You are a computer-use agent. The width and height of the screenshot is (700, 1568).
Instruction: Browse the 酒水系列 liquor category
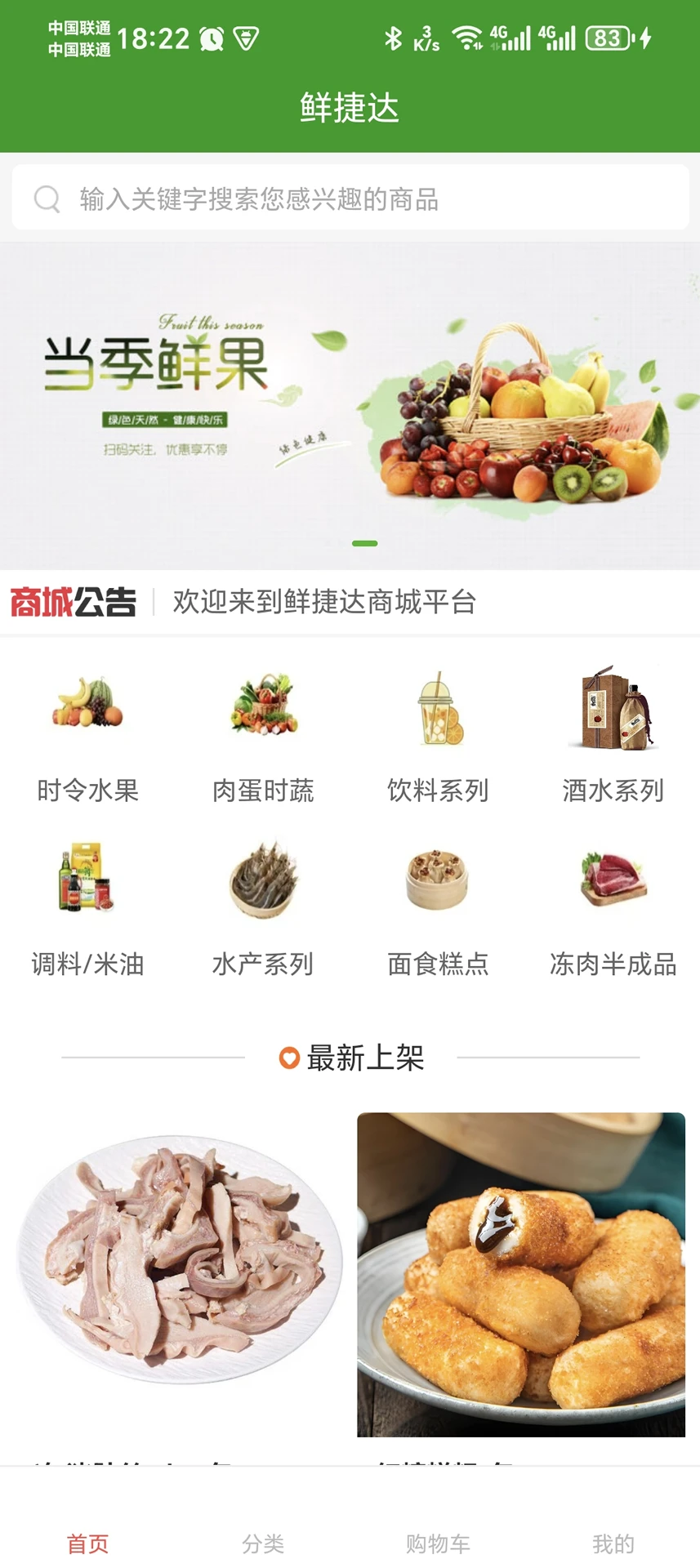pos(613,739)
